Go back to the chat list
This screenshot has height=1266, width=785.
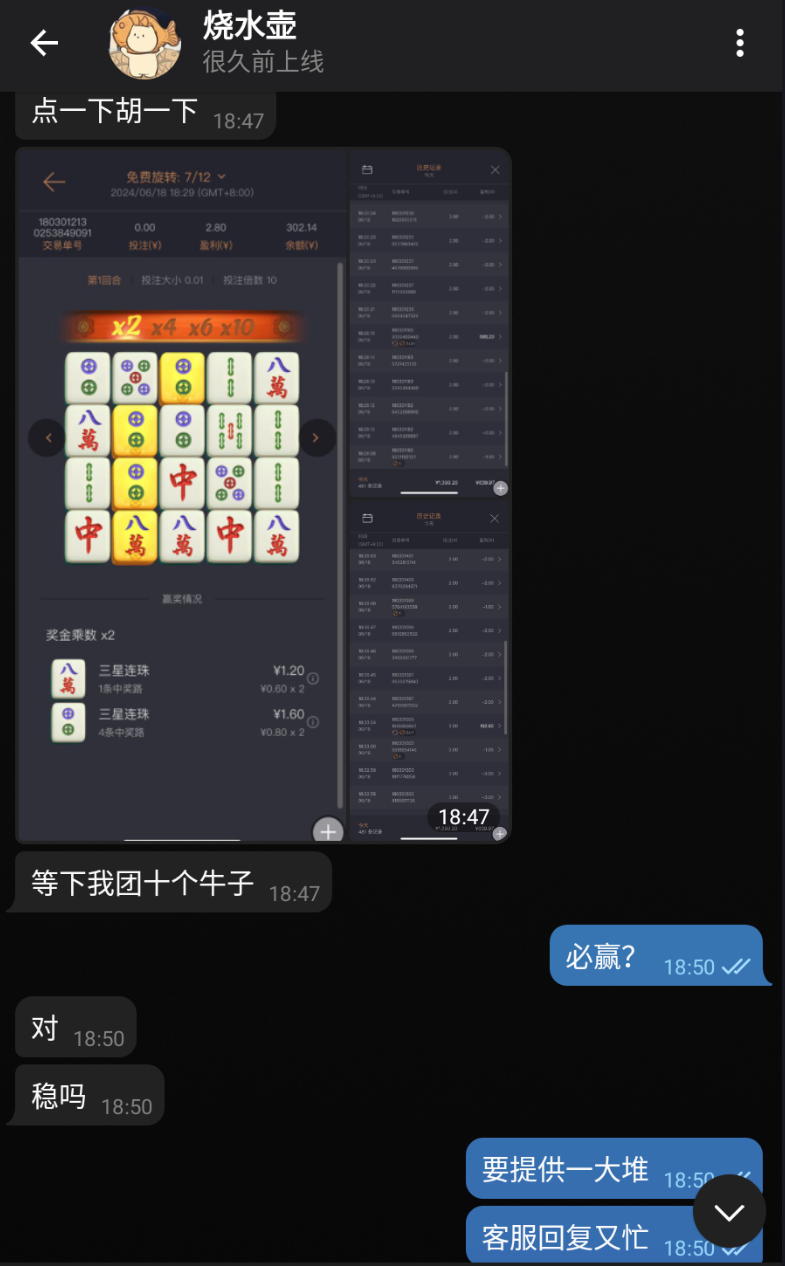pos(44,43)
